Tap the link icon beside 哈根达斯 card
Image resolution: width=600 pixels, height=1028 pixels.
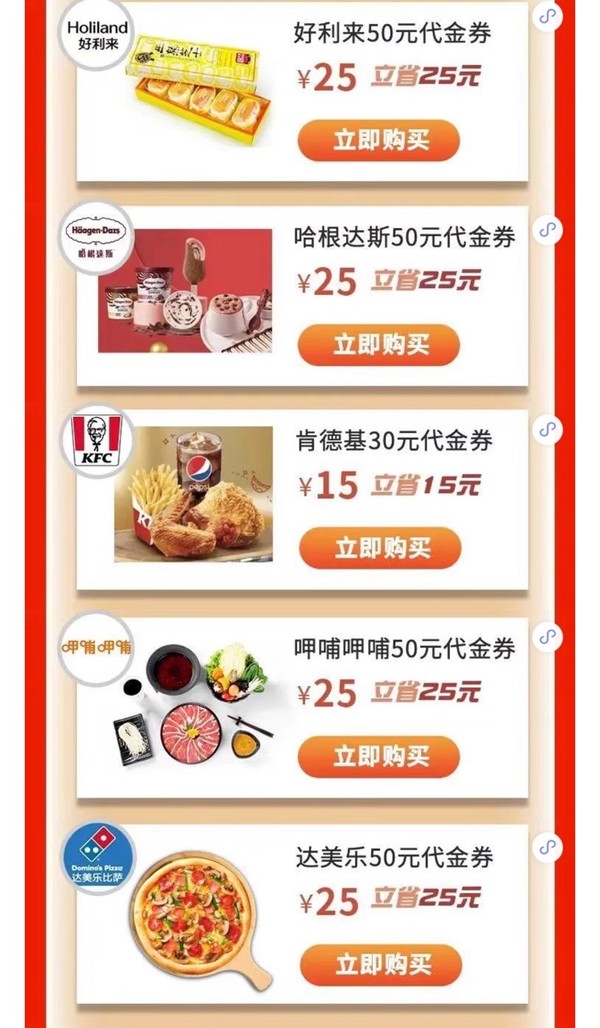pos(547,230)
